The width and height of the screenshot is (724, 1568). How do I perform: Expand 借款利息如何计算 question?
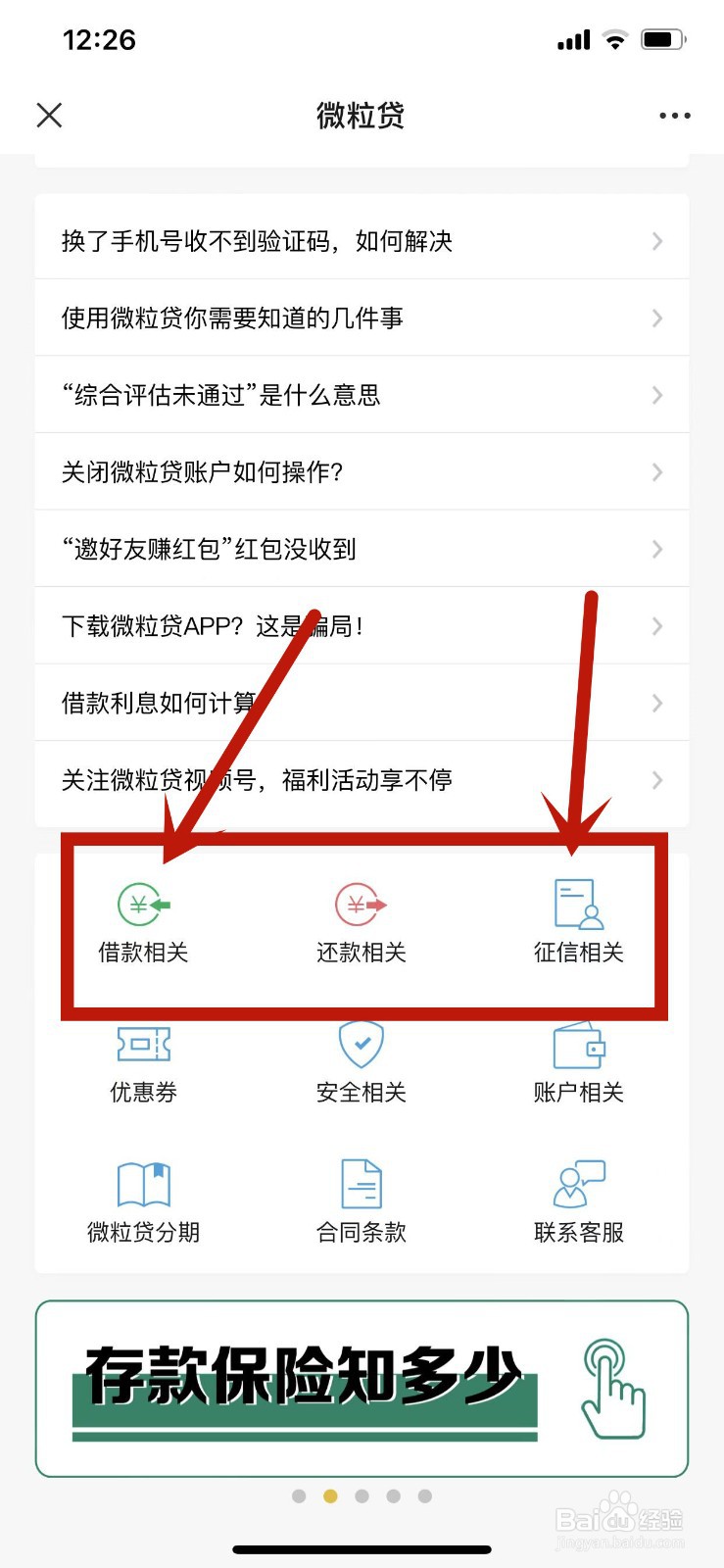pyautogui.click(x=362, y=703)
